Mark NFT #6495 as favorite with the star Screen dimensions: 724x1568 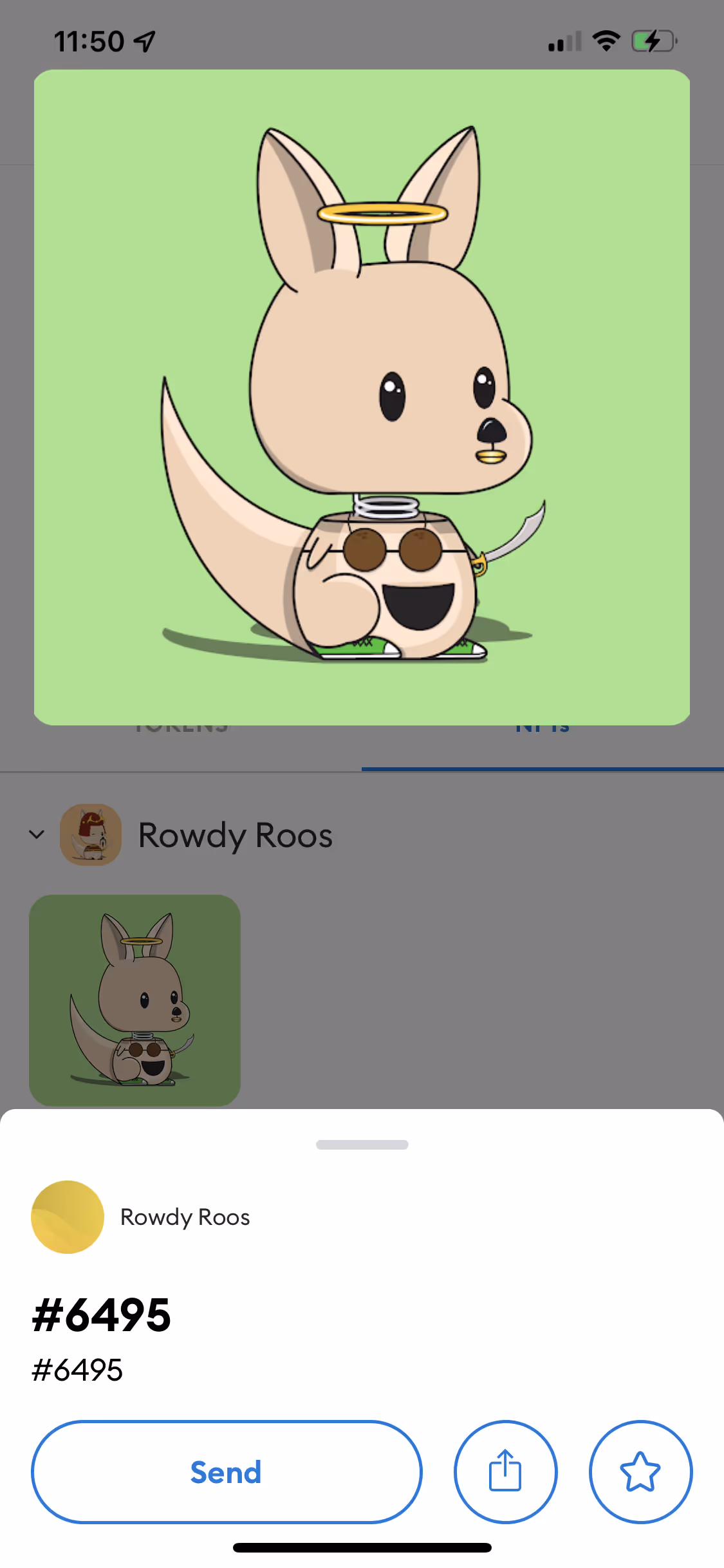pos(640,1471)
